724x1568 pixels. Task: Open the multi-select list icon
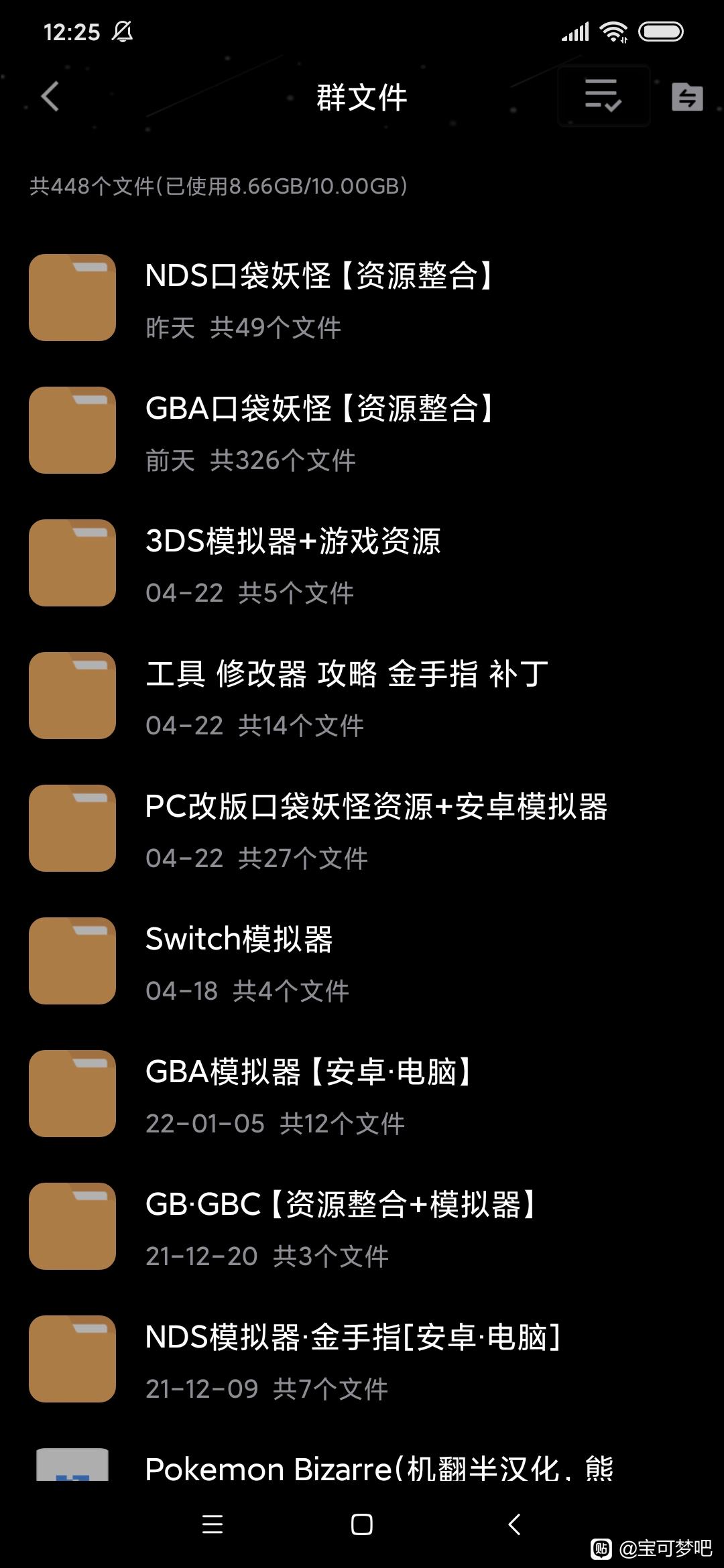tap(603, 95)
